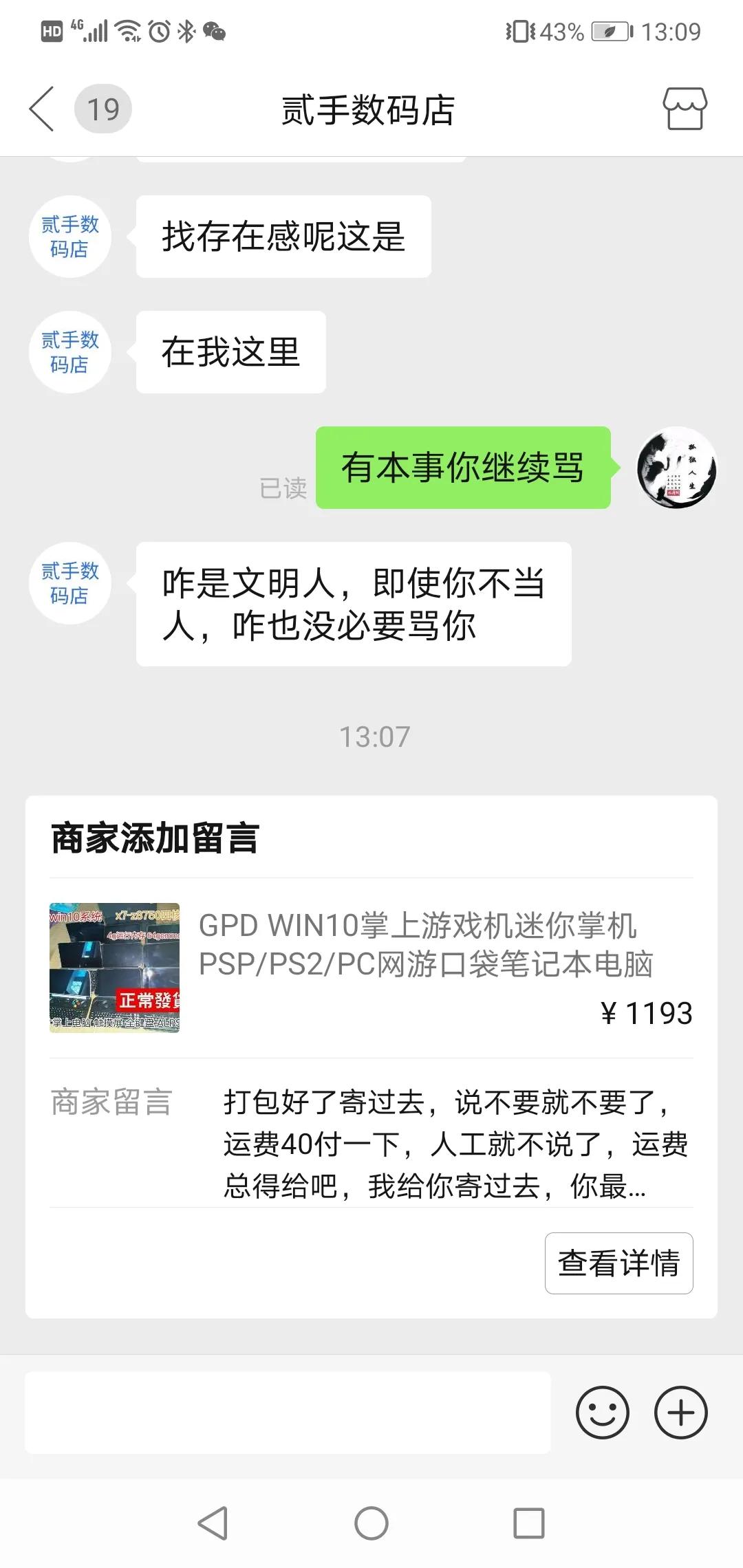Image resolution: width=743 pixels, height=1568 pixels.
Task: Open the system recent apps view
Action: (529, 1523)
